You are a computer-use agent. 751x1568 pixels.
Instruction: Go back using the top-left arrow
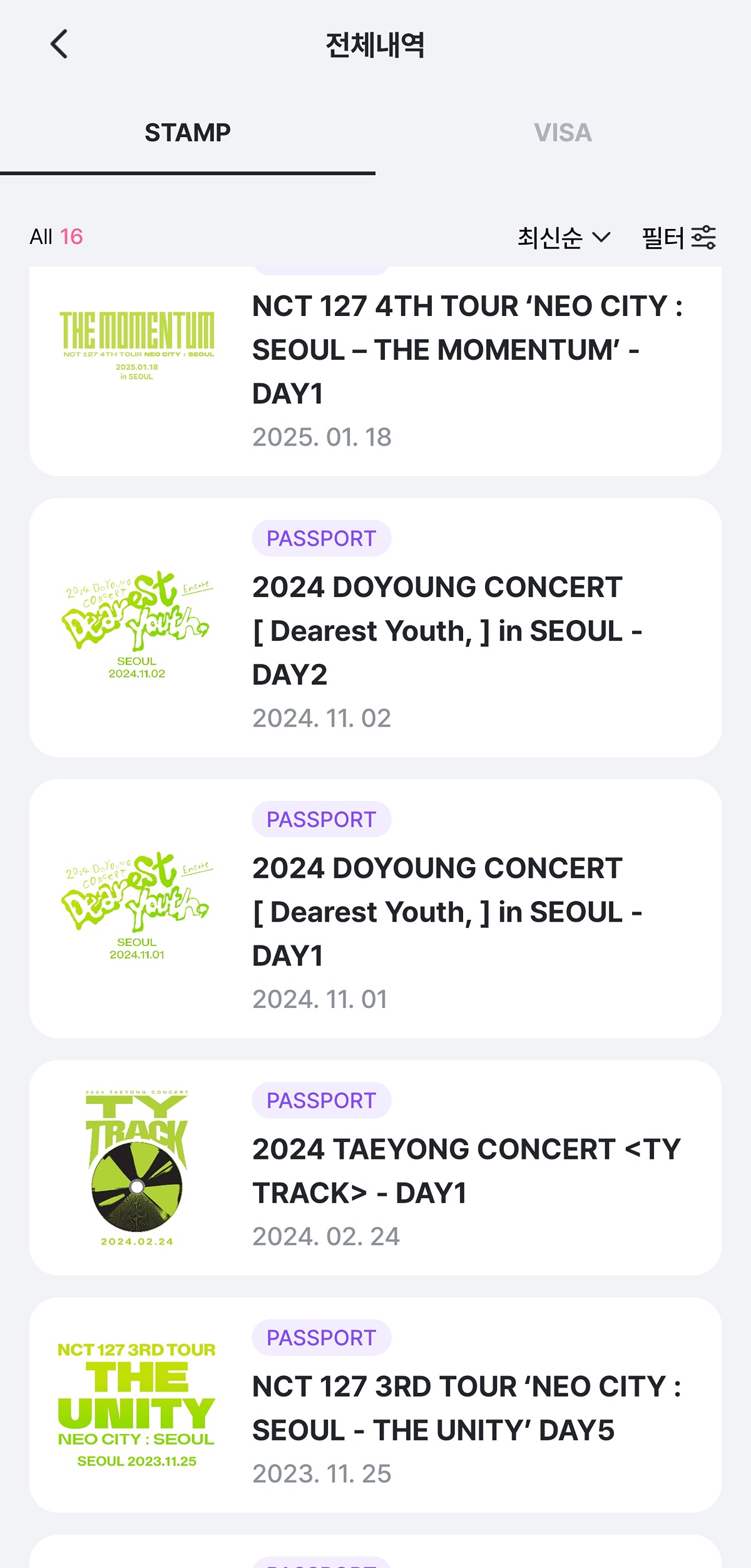point(59,44)
